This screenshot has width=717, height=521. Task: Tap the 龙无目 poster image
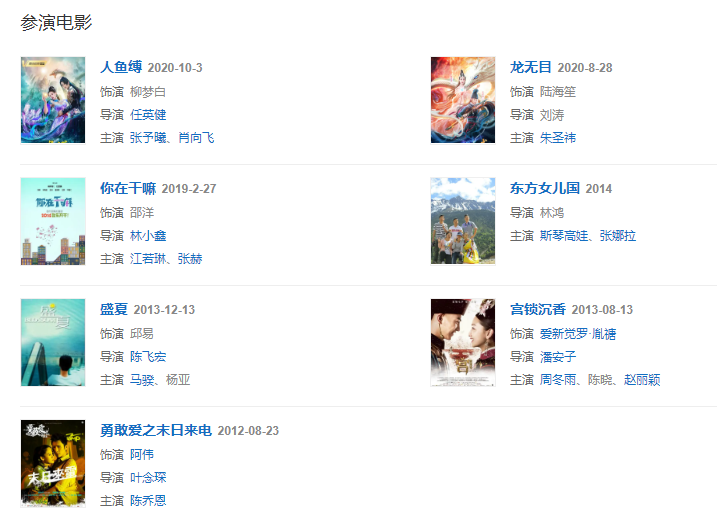tap(463, 100)
